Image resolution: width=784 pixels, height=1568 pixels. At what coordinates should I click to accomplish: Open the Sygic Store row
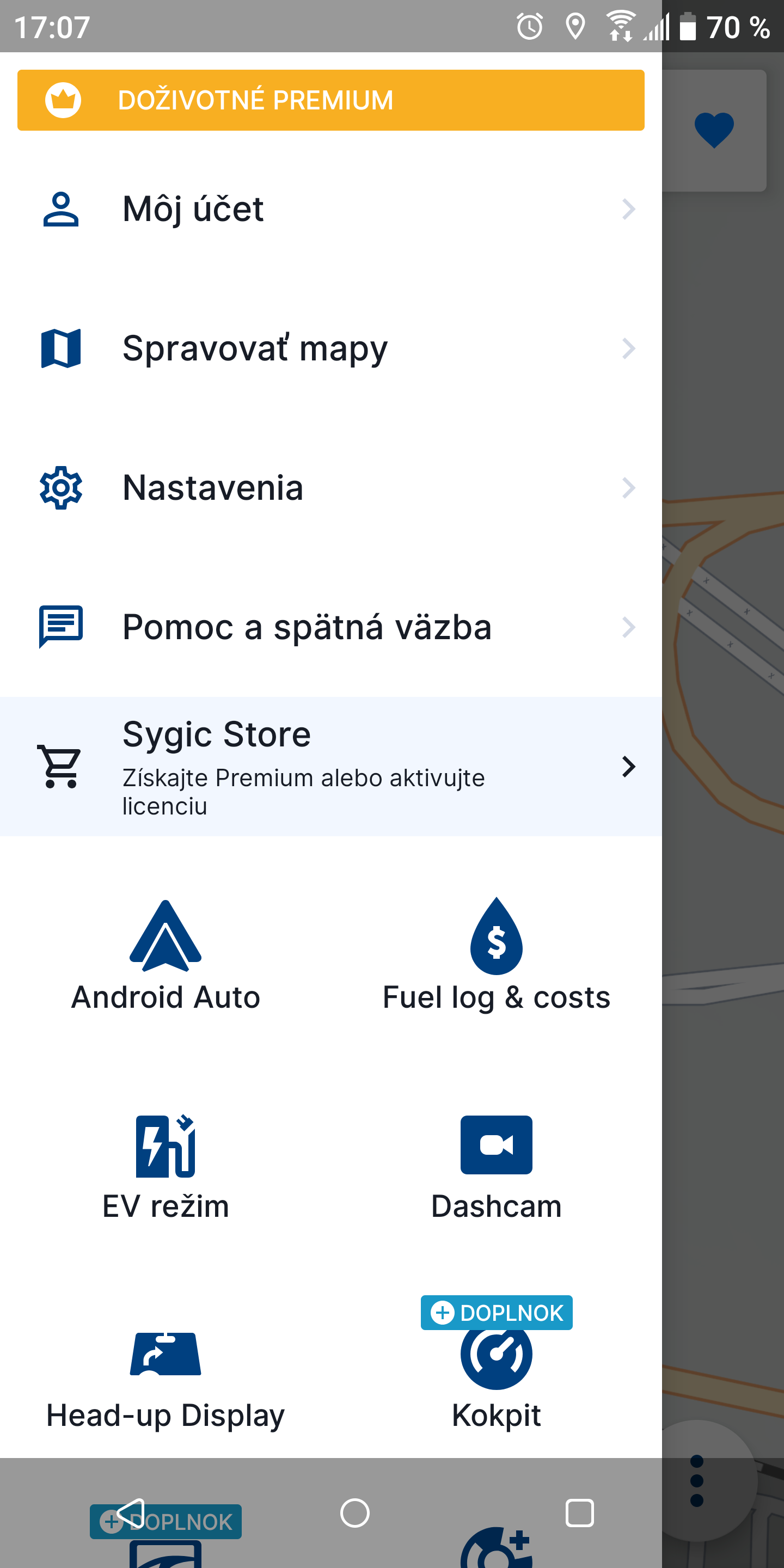tap(330, 767)
